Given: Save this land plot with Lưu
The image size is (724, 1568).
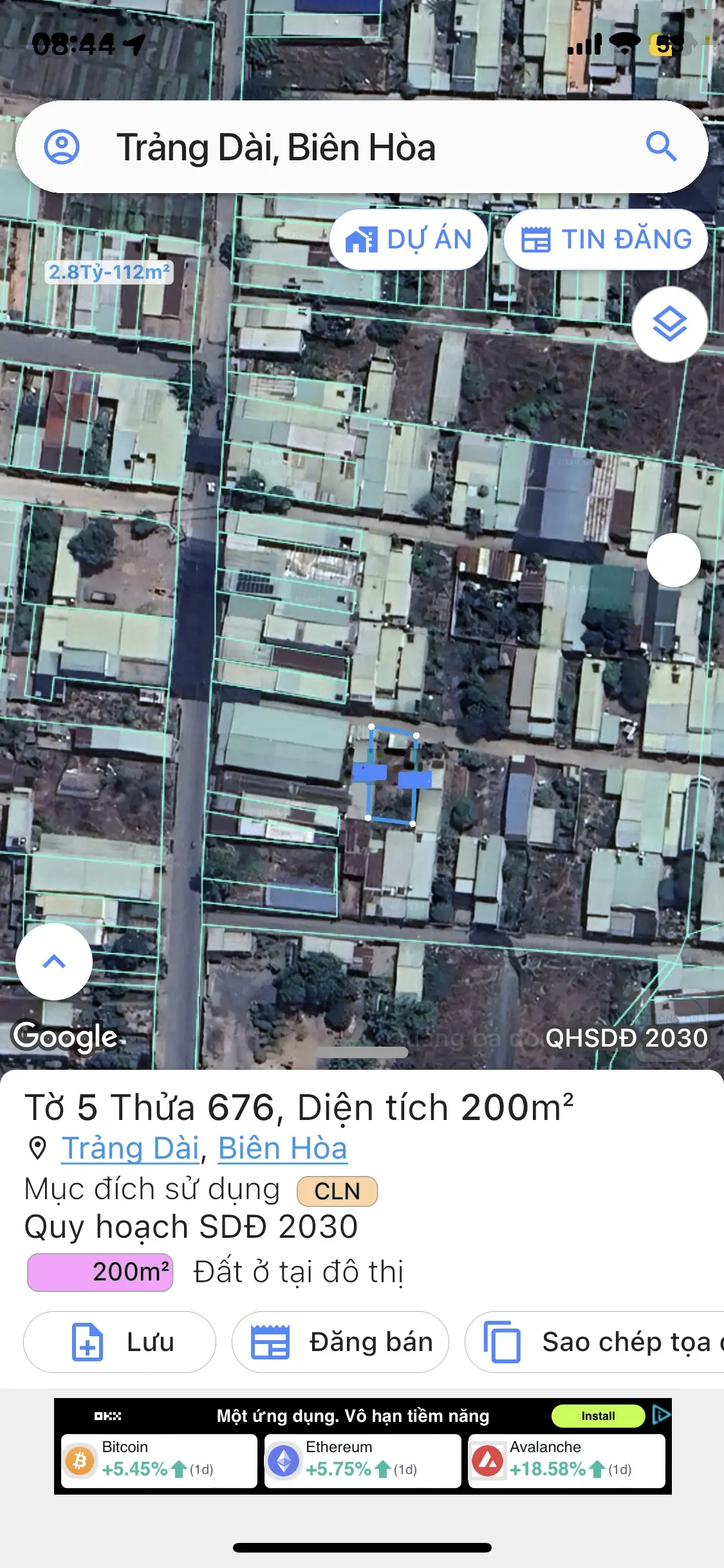Looking at the screenshot, I should (x=120, y=1342).
